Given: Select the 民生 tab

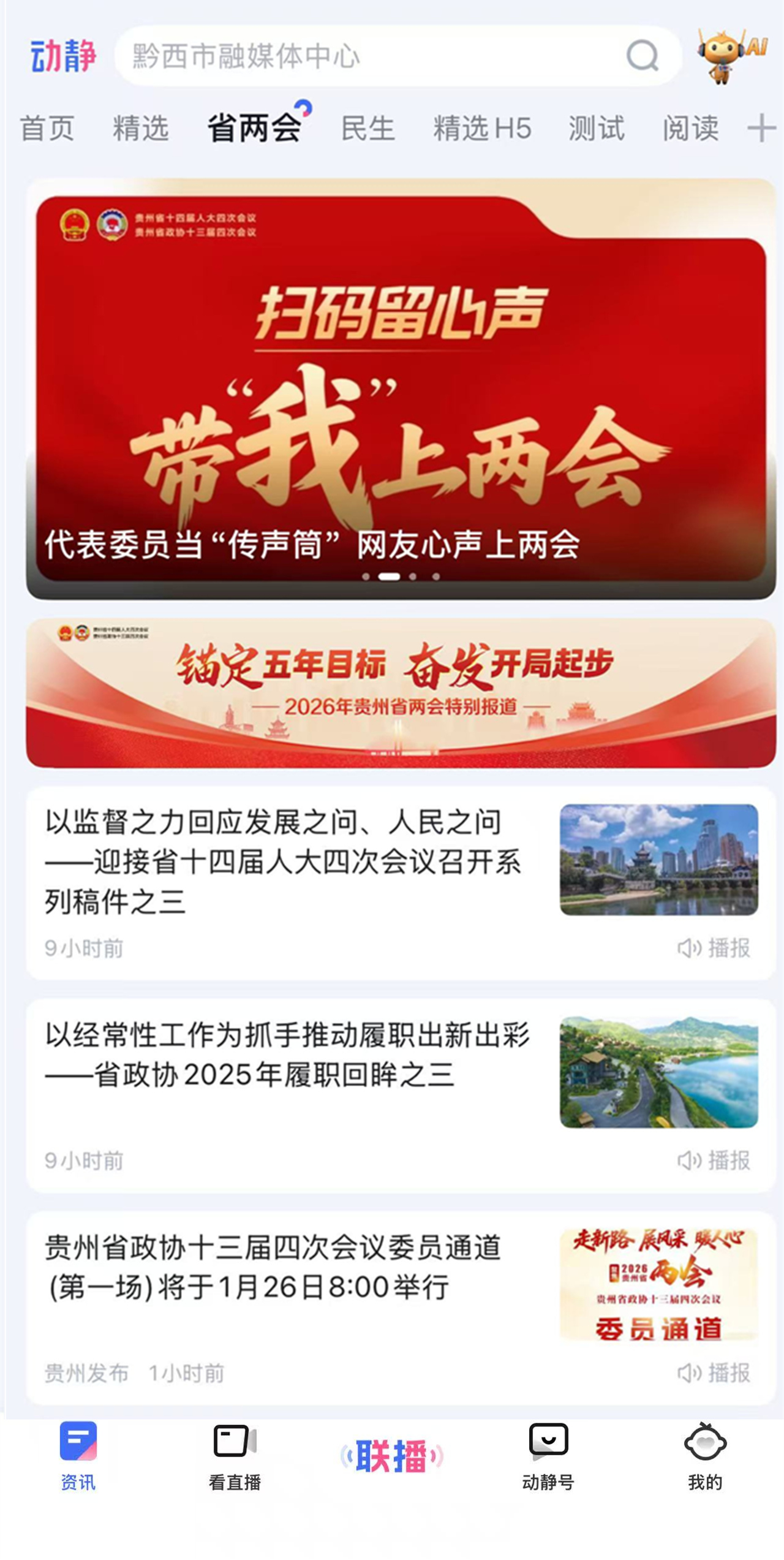Looking at the screenshot, I should (367, 129).
